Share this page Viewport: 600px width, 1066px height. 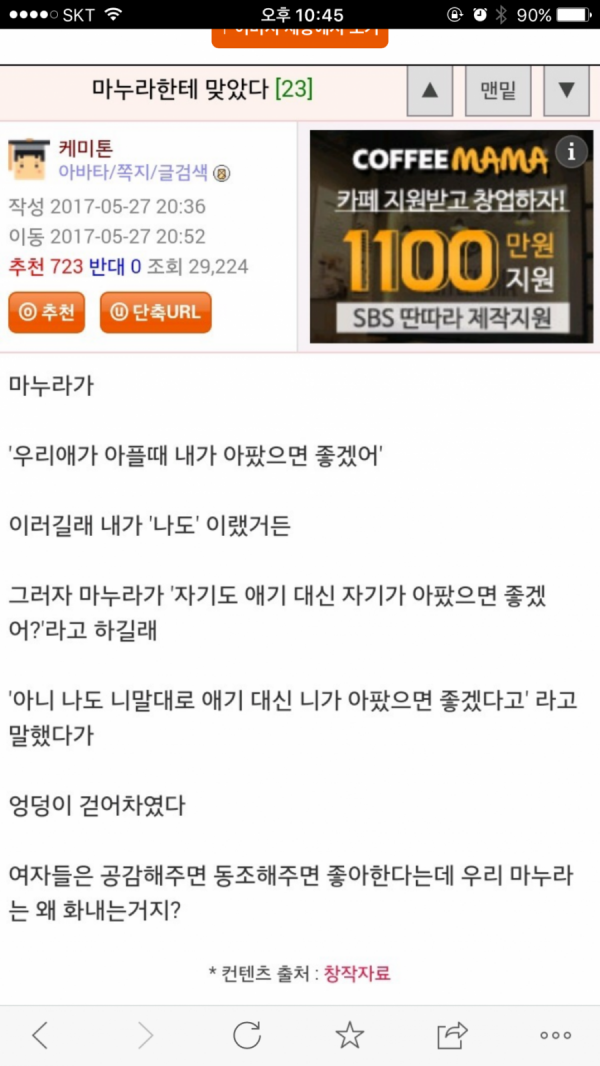(x=452, y=1035)
